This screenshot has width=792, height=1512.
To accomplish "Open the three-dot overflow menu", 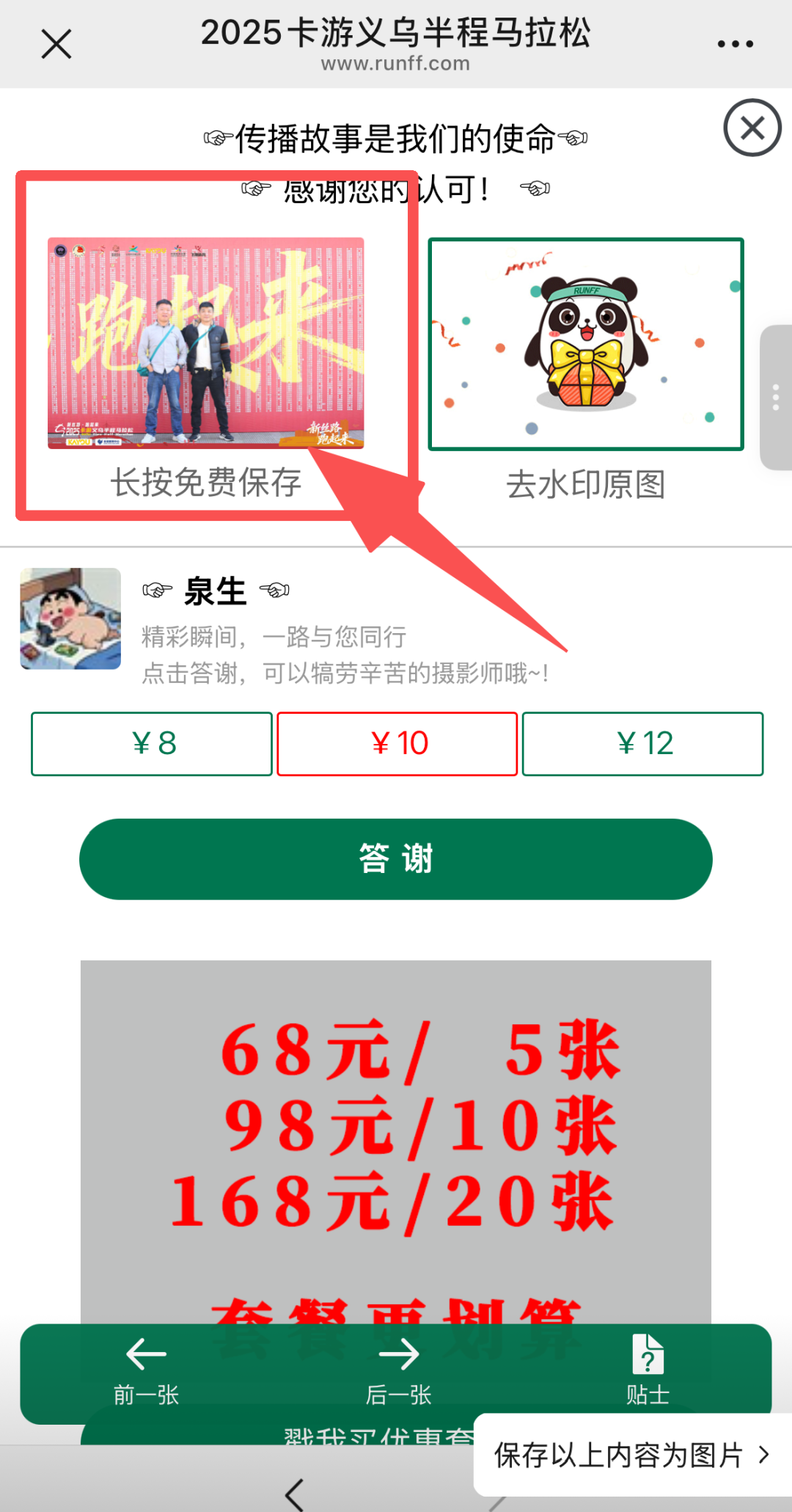I will coord(735,44).
